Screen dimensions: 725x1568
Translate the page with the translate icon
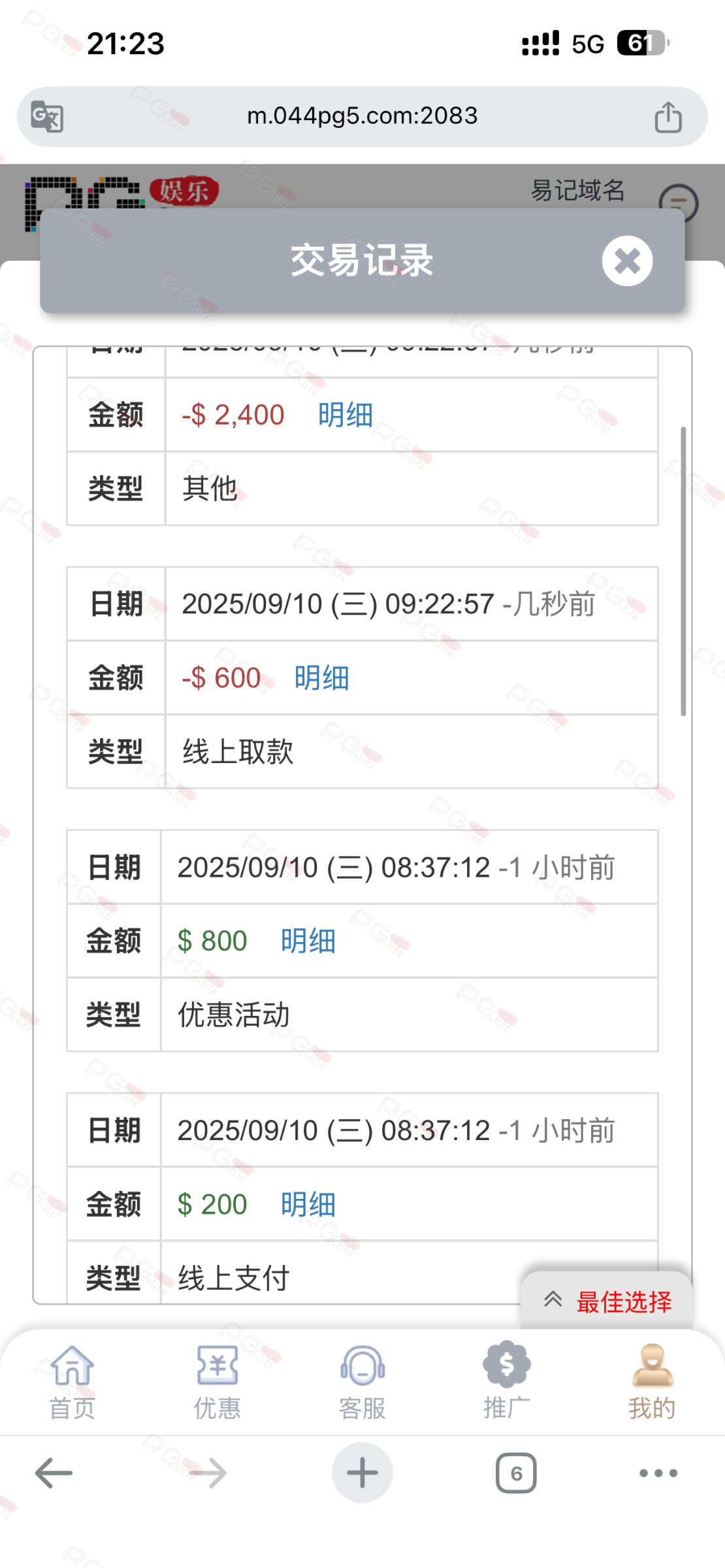47,118
